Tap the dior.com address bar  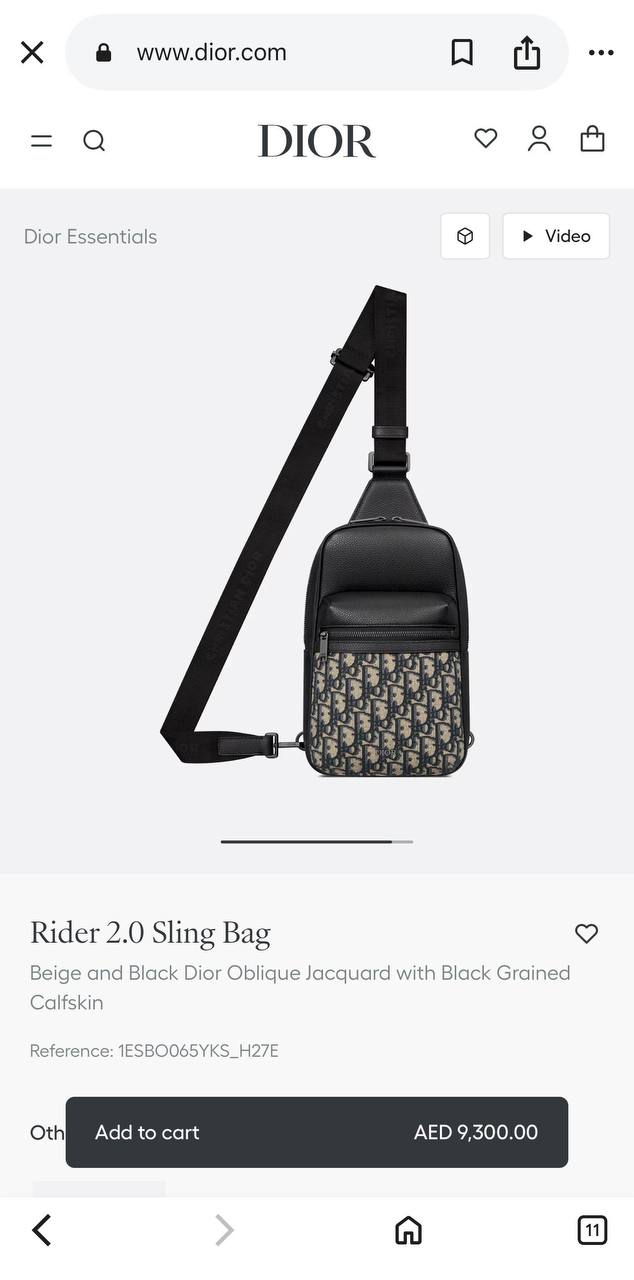212,53
